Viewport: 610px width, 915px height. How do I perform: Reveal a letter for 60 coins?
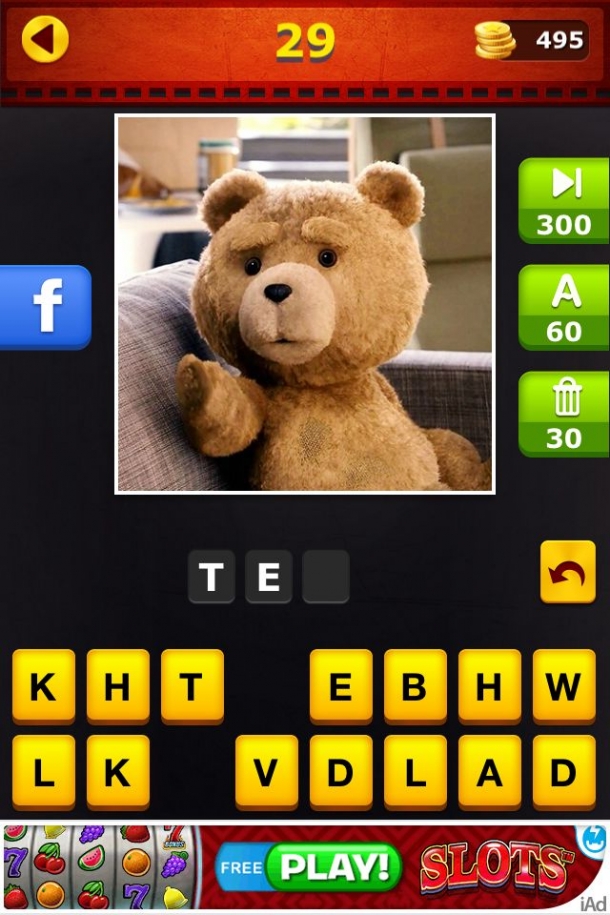pyautogui.click(x=564, y=307)
